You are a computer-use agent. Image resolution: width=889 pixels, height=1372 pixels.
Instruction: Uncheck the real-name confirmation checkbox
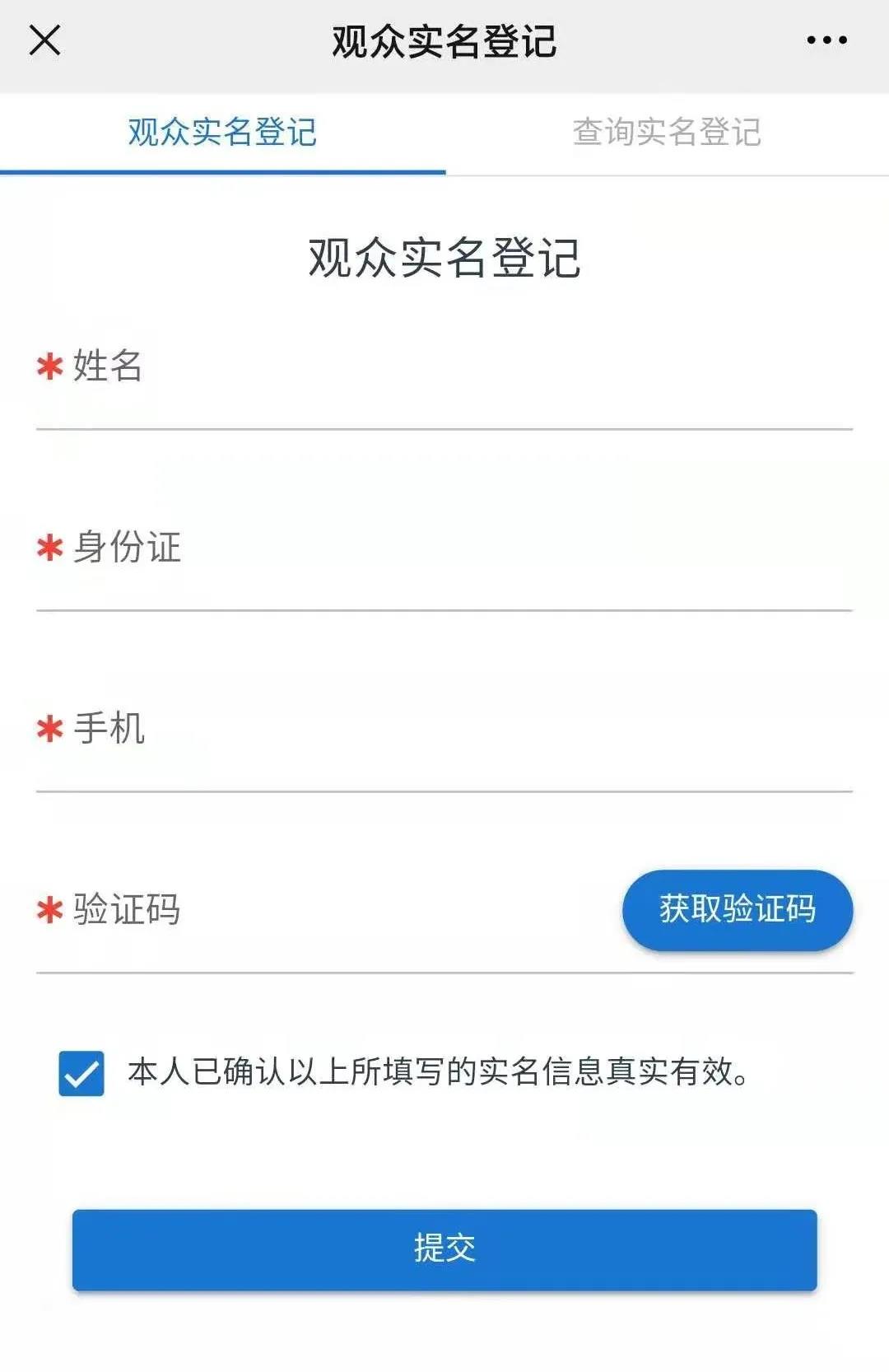(81, 1073)
